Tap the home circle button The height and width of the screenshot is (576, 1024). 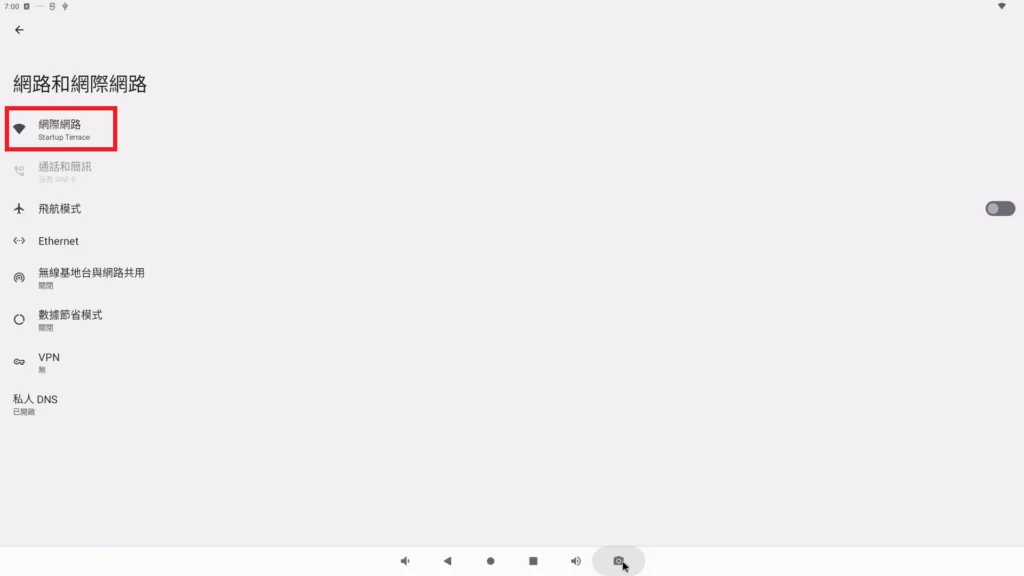[x=490, y=561]
